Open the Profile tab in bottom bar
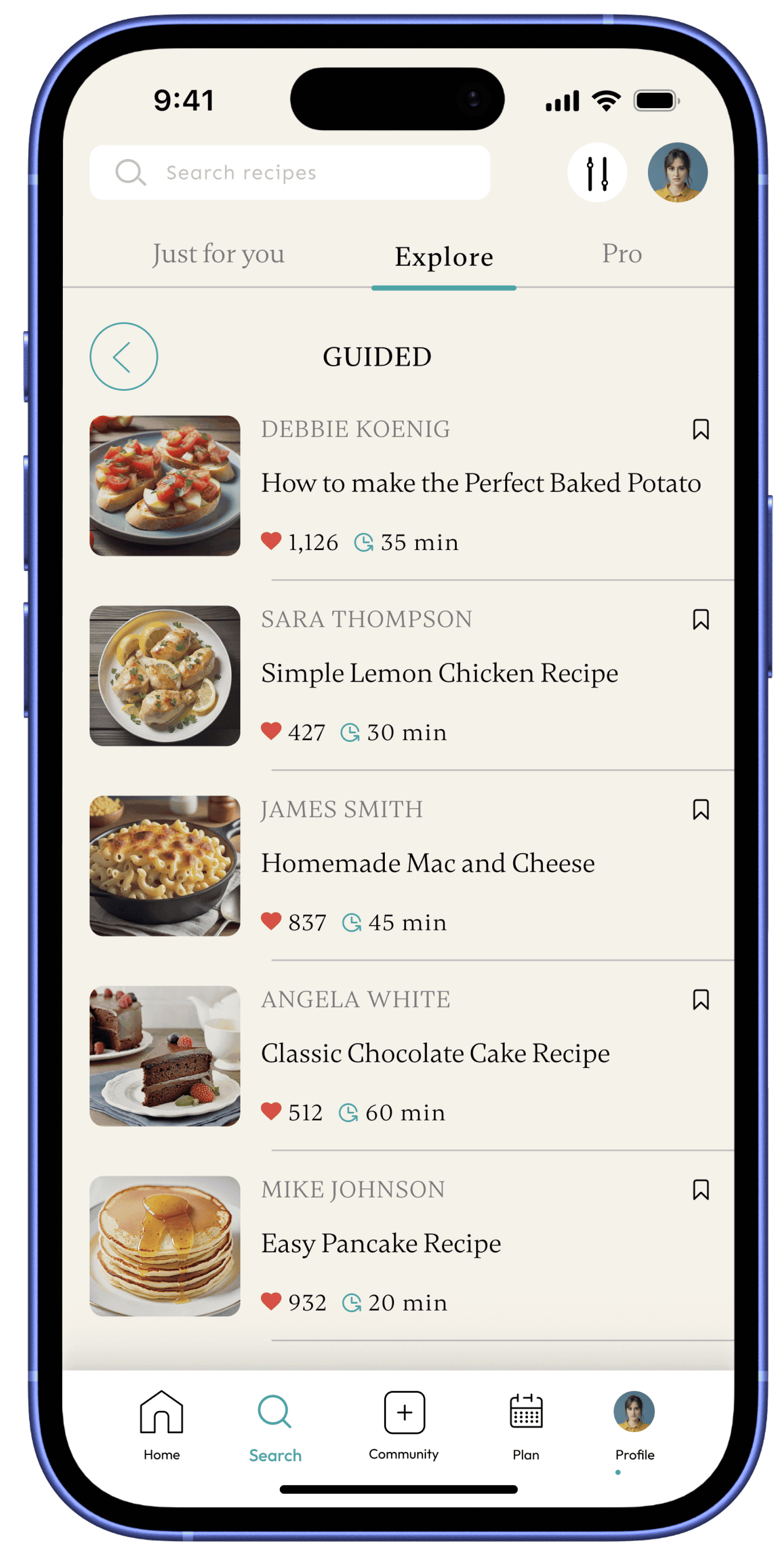Image resolution: width=784 pixels, height=1556 pixels. click(x=634, y=1425)
